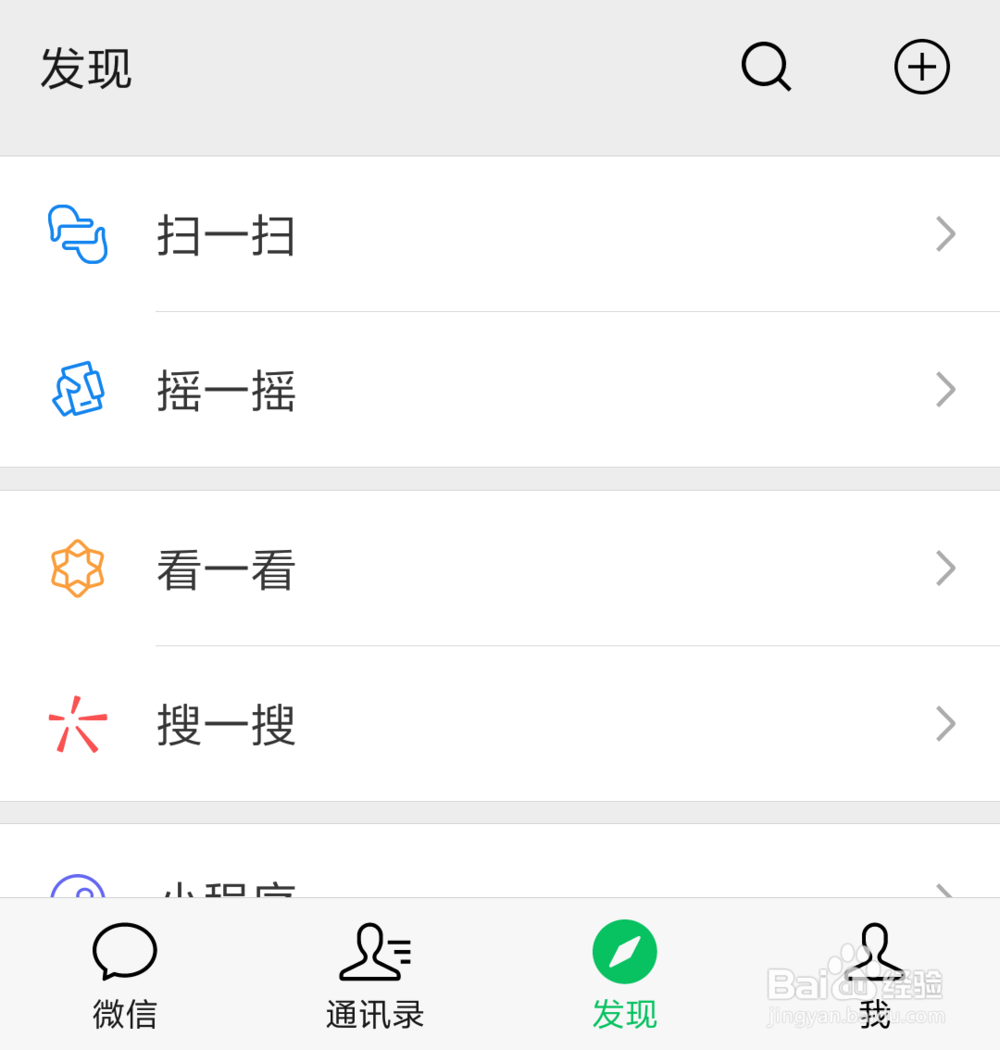Switch to the 微信 tab
1000x1050 pixels.
click(x=124, y=975)
